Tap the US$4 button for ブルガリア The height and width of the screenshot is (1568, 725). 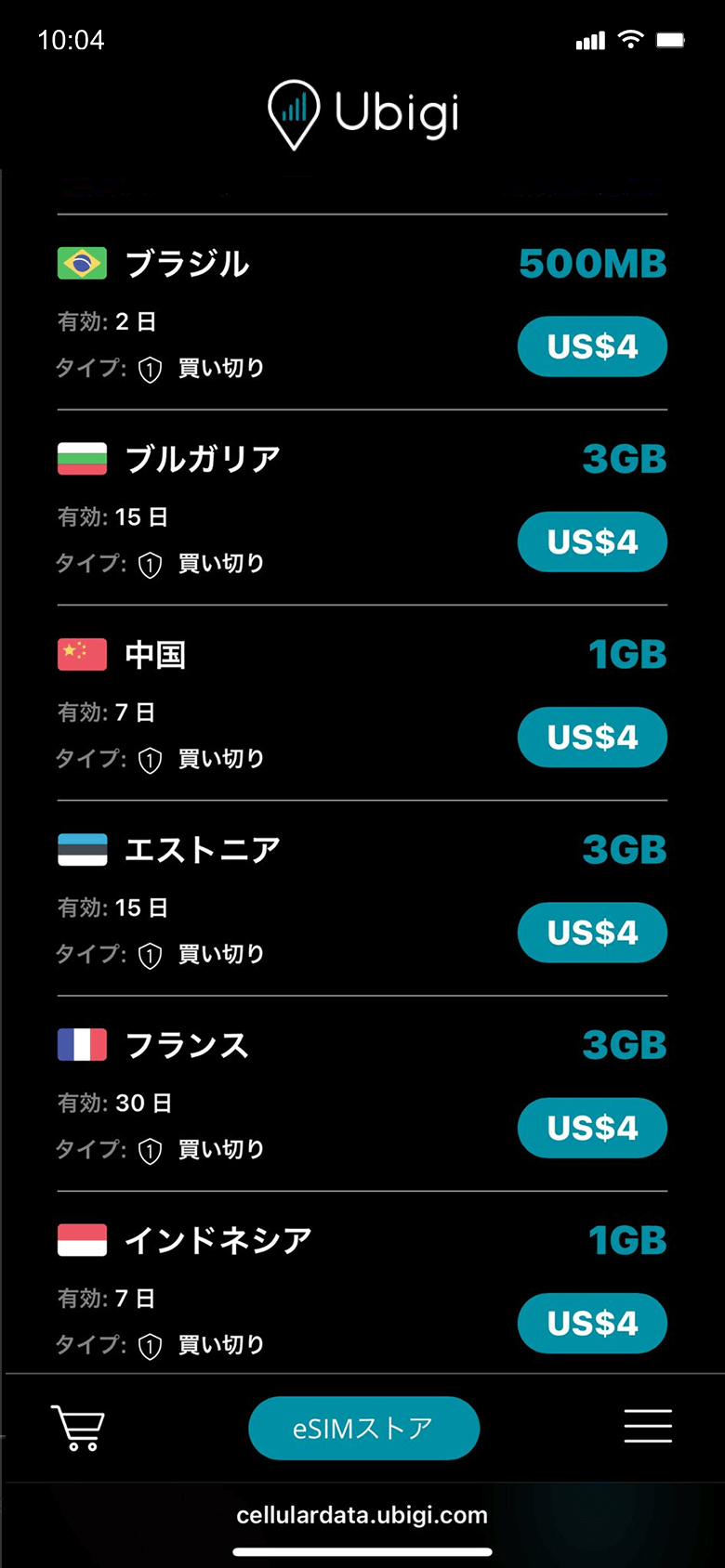[592, 542]
